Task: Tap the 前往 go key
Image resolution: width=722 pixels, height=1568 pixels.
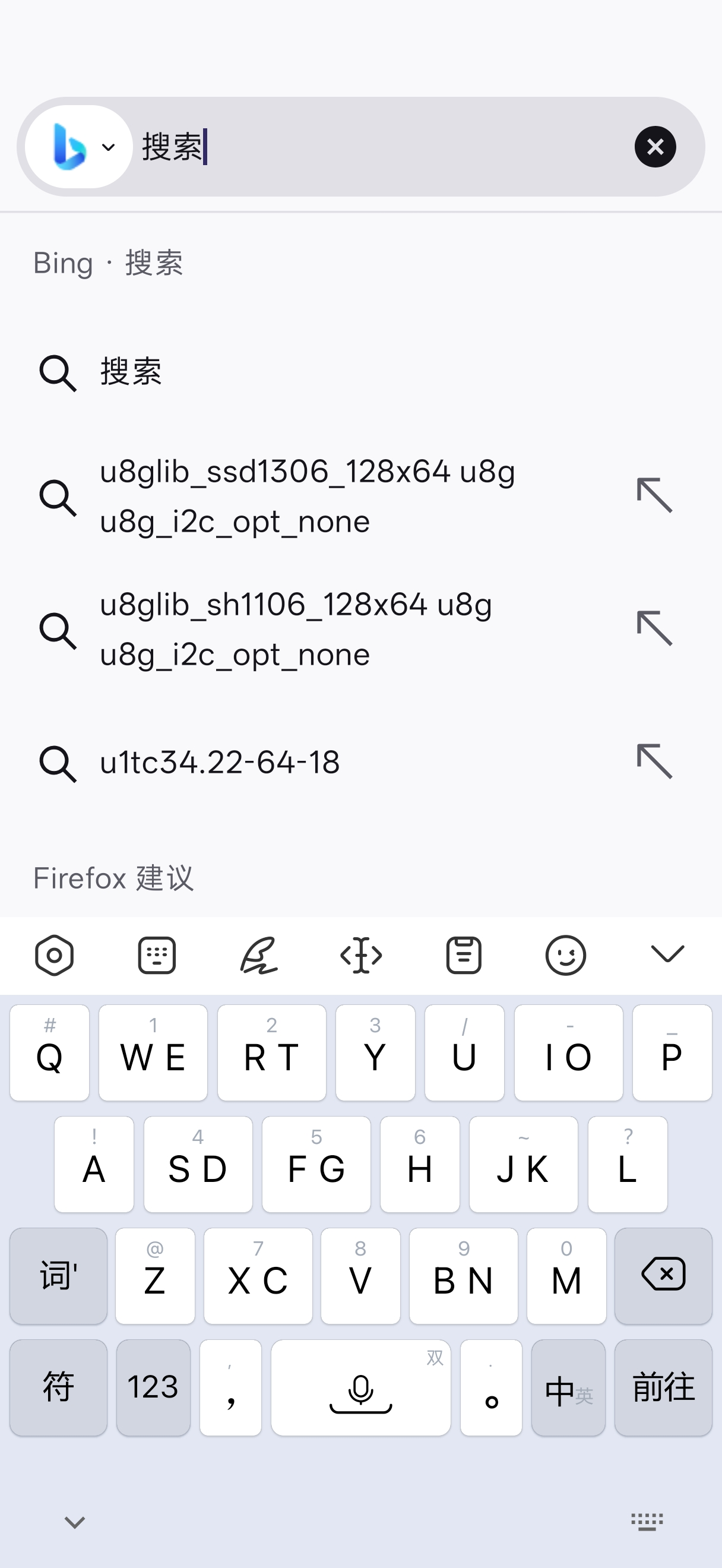Action: point(663,1387)
